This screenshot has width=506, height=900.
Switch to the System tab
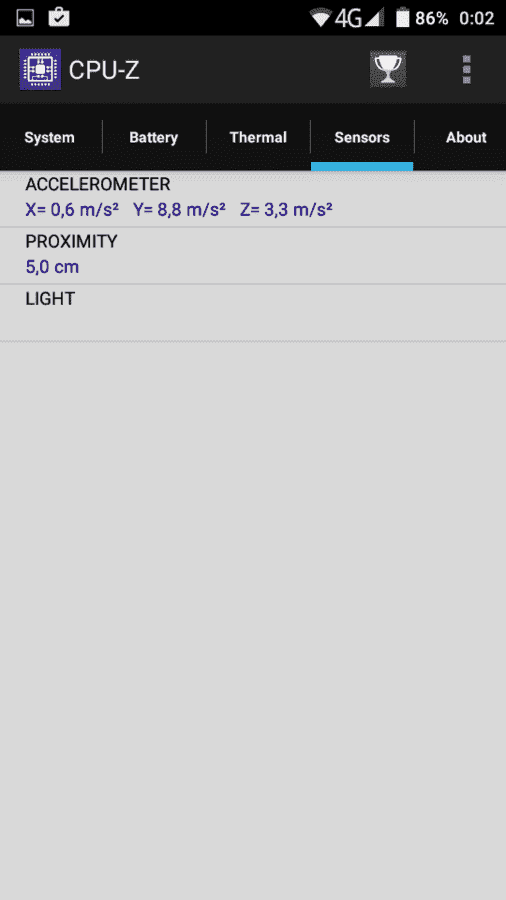tap(50, 137)
